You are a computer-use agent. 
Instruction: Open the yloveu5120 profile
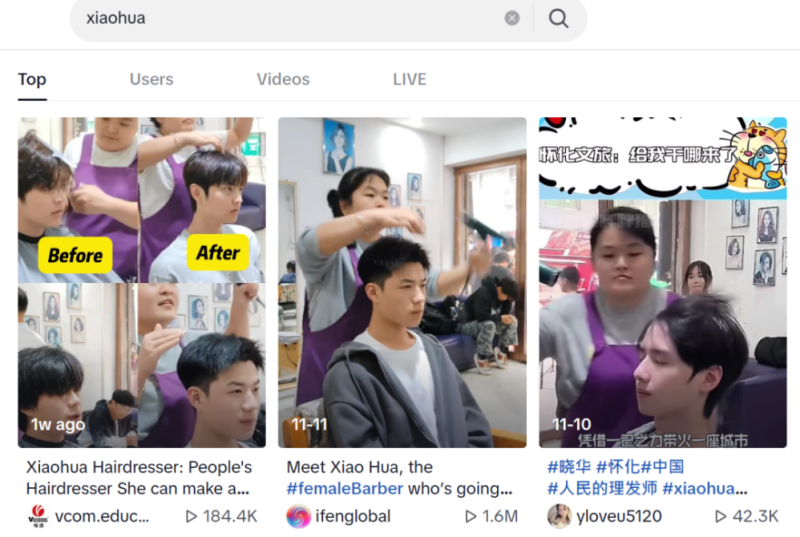click(621, 516)
